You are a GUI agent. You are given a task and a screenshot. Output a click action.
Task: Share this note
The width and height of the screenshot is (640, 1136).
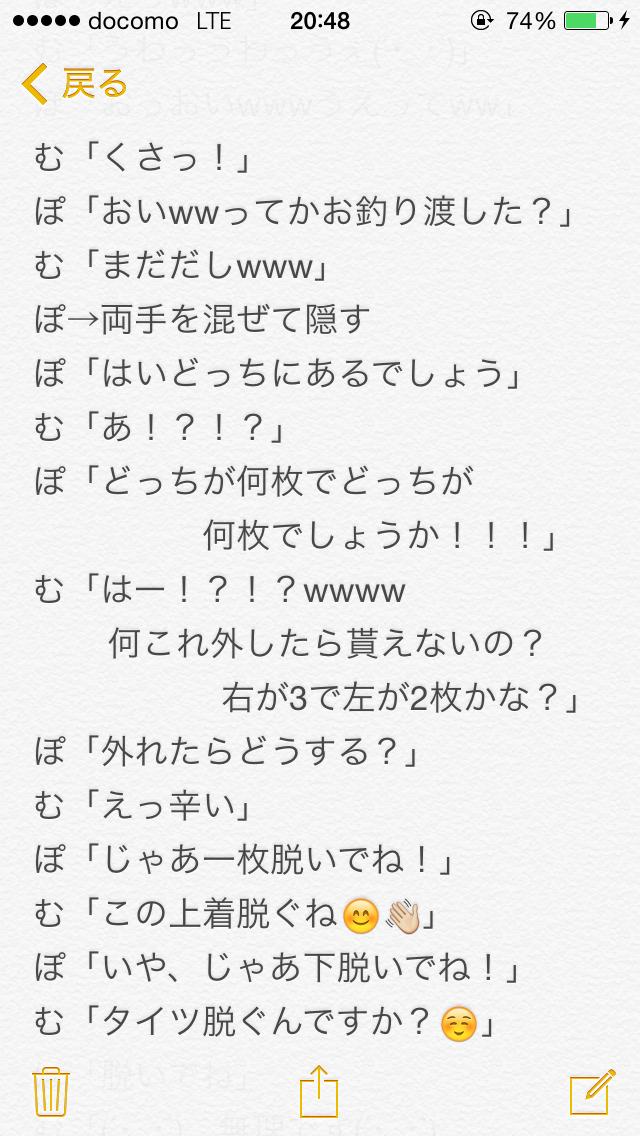coord(320,1090)
